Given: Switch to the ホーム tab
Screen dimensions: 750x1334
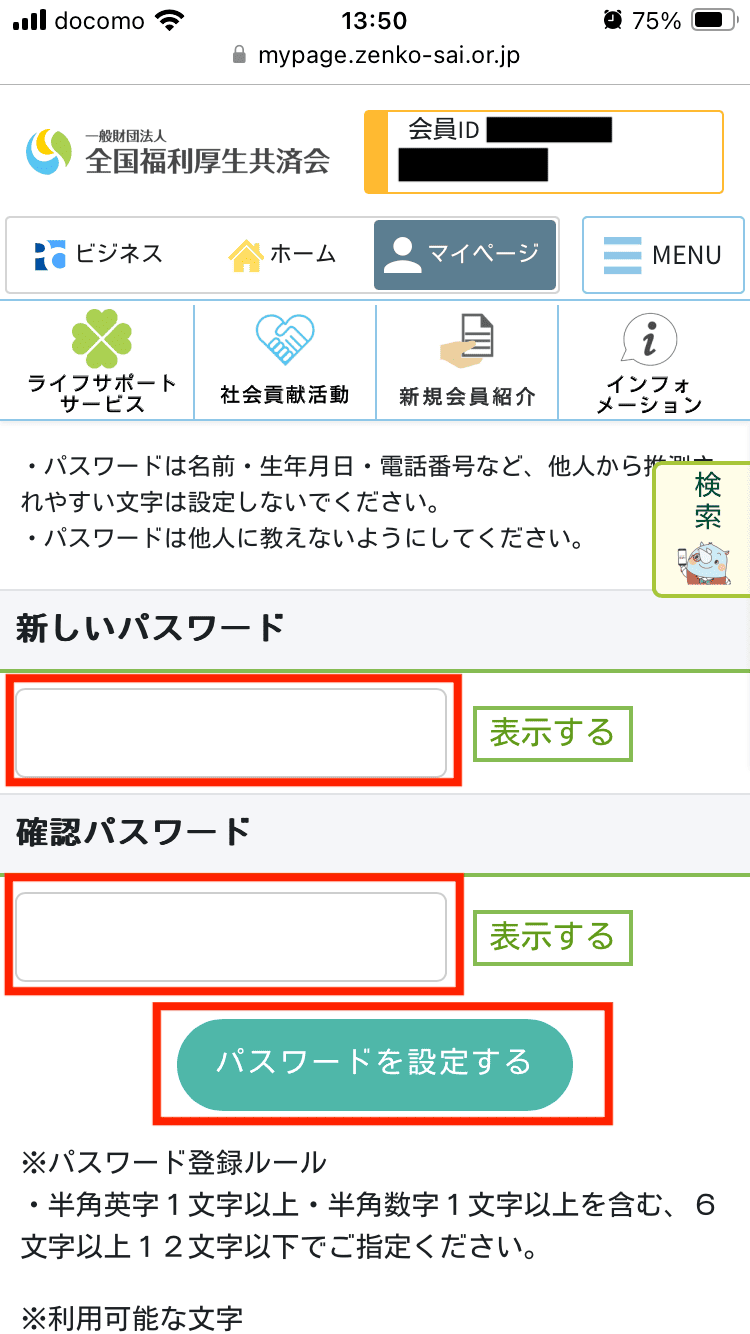Looking at the screenshot, I should coord(280,255).
